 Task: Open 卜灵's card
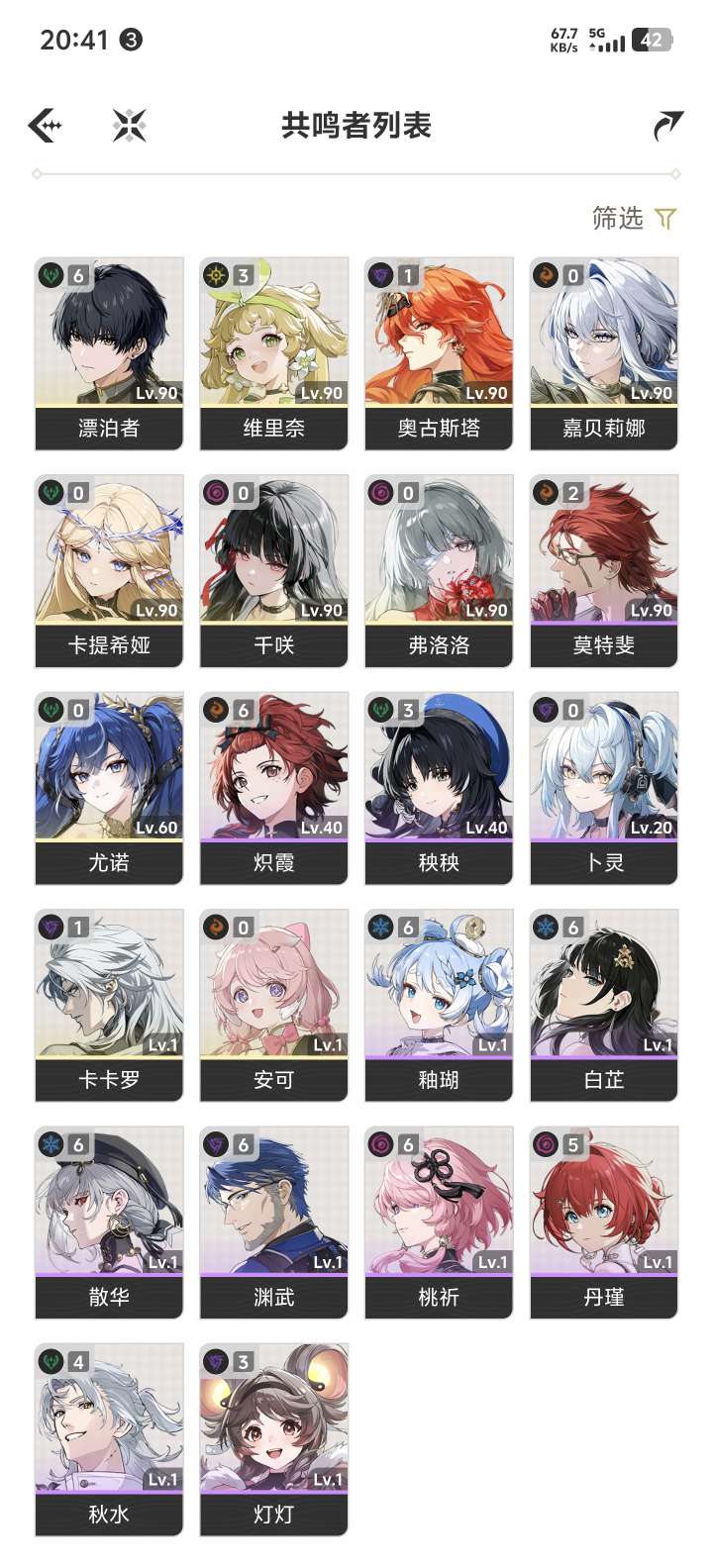(604, 788)
